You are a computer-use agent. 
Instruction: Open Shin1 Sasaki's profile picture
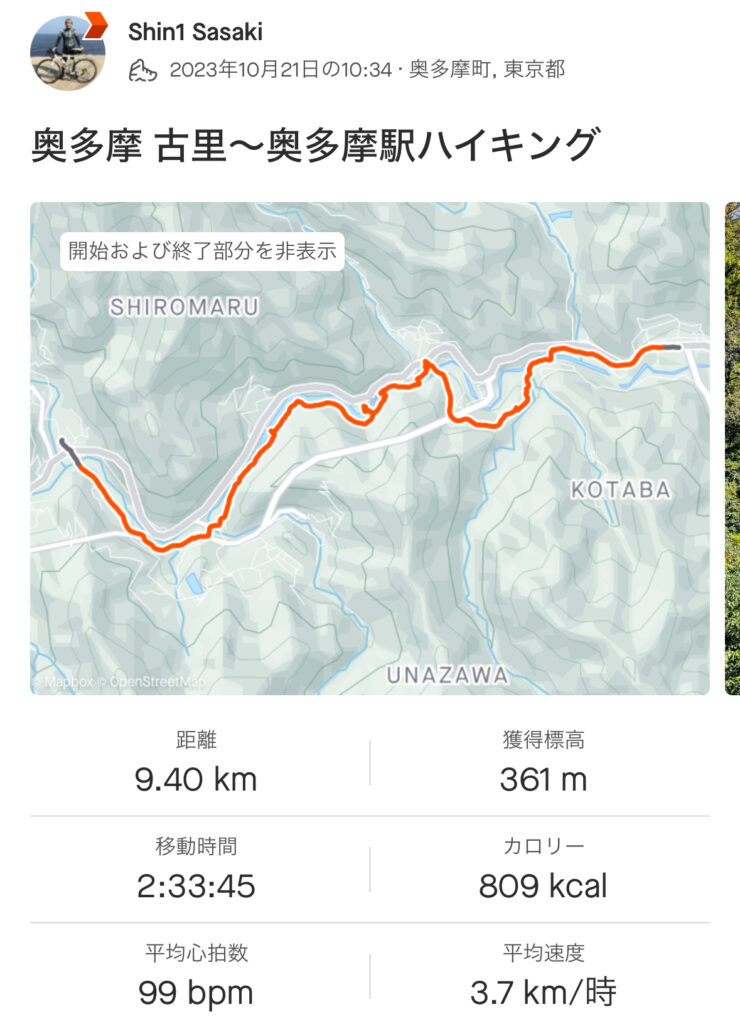pos(67,52)
